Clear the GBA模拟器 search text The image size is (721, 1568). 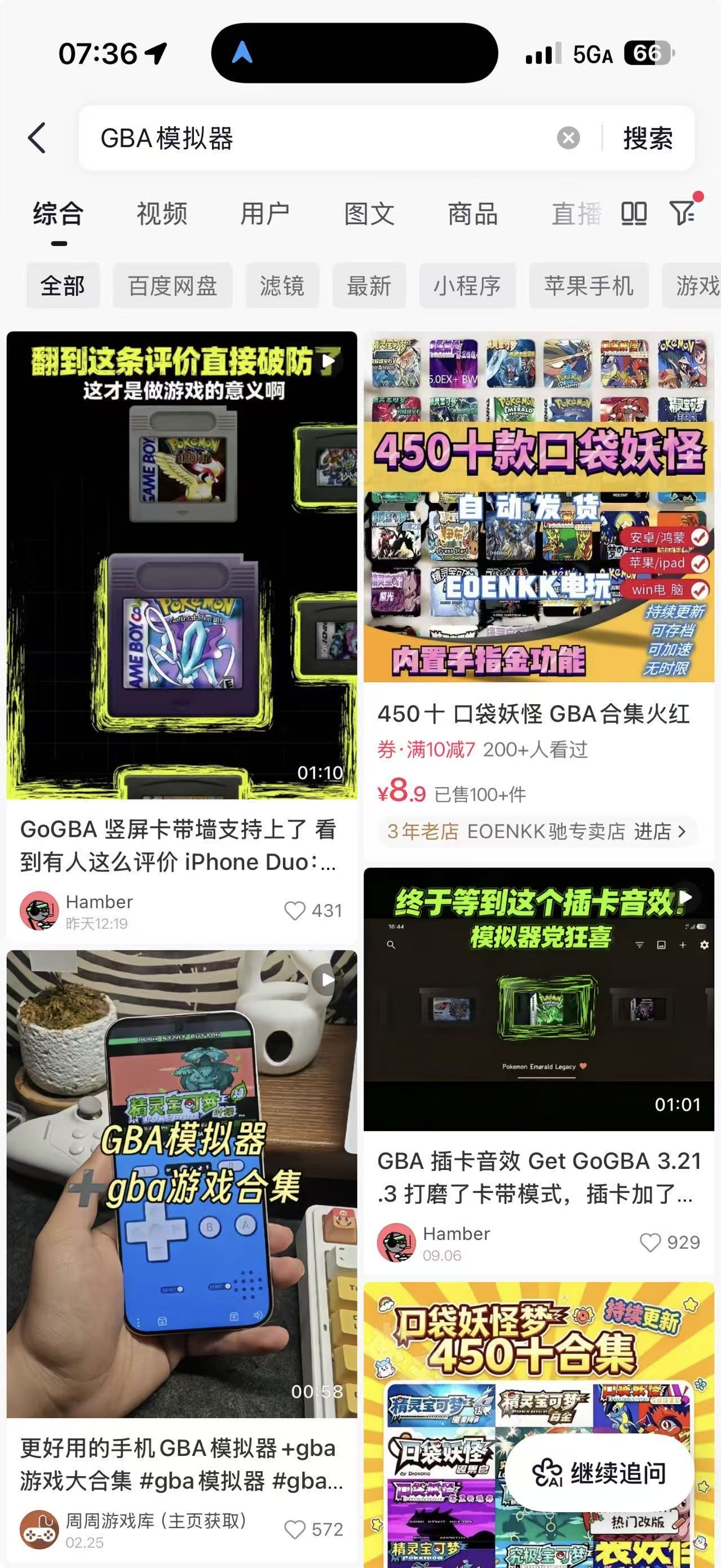[568, 138]
